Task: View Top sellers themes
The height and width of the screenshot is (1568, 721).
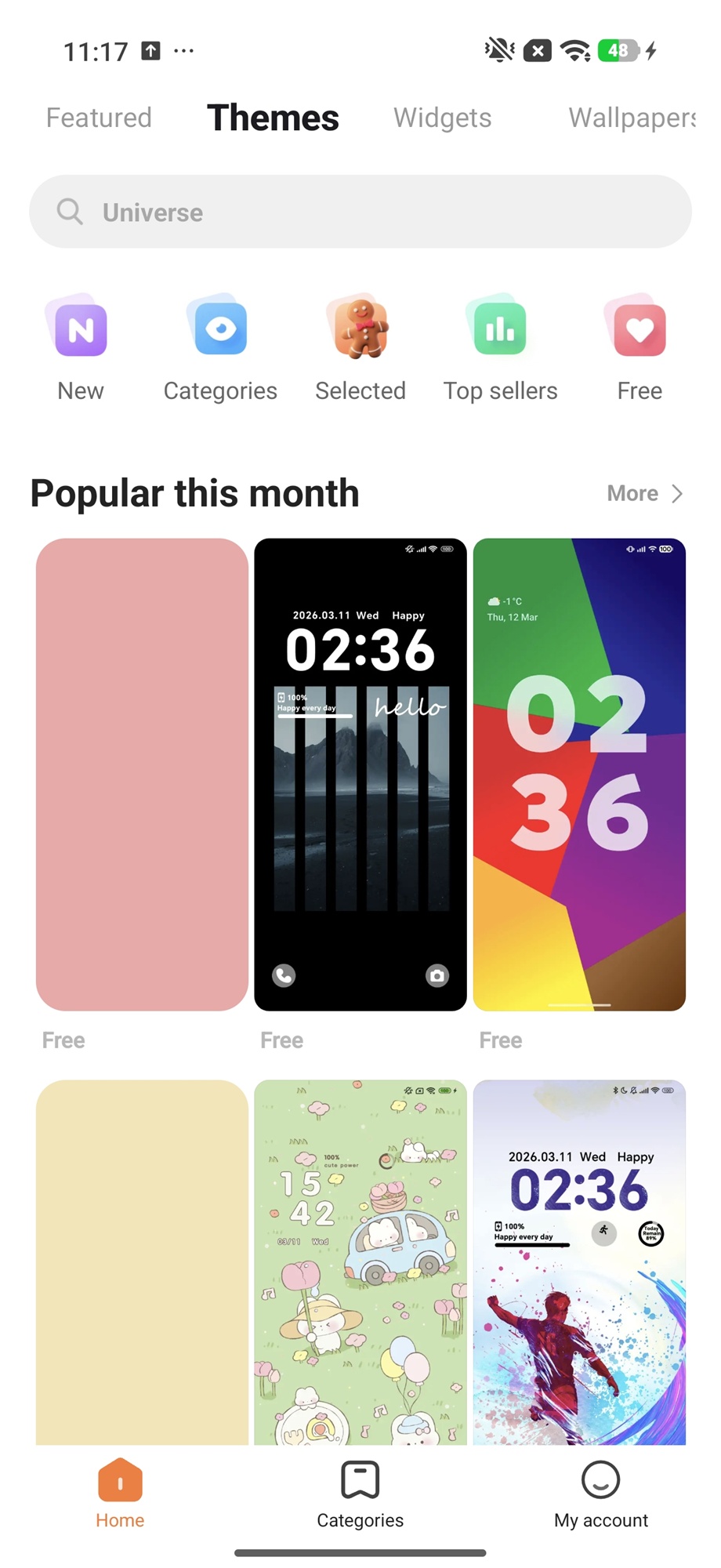Action: tap(500, 347)
